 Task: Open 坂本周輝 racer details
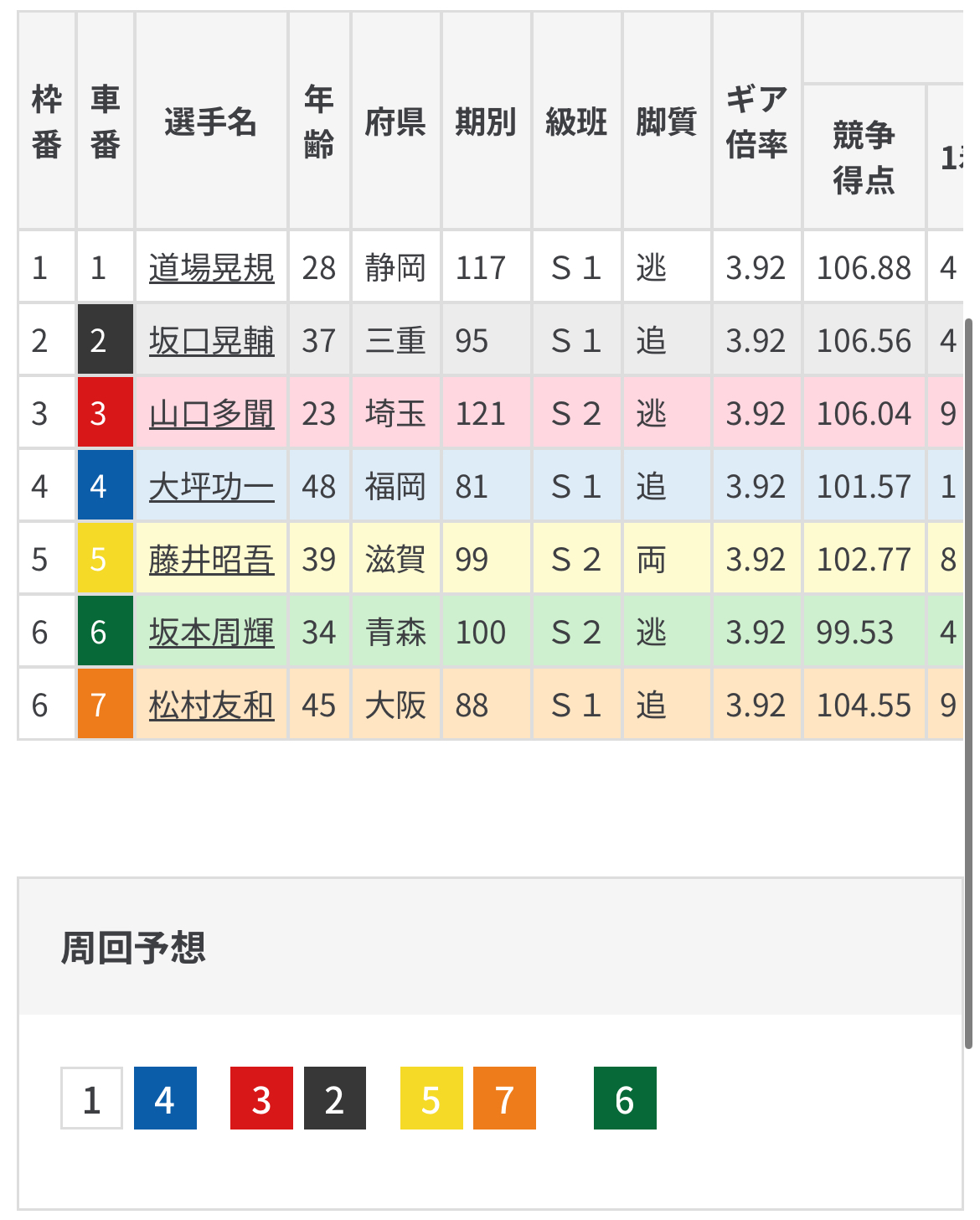tap(211, 633)
